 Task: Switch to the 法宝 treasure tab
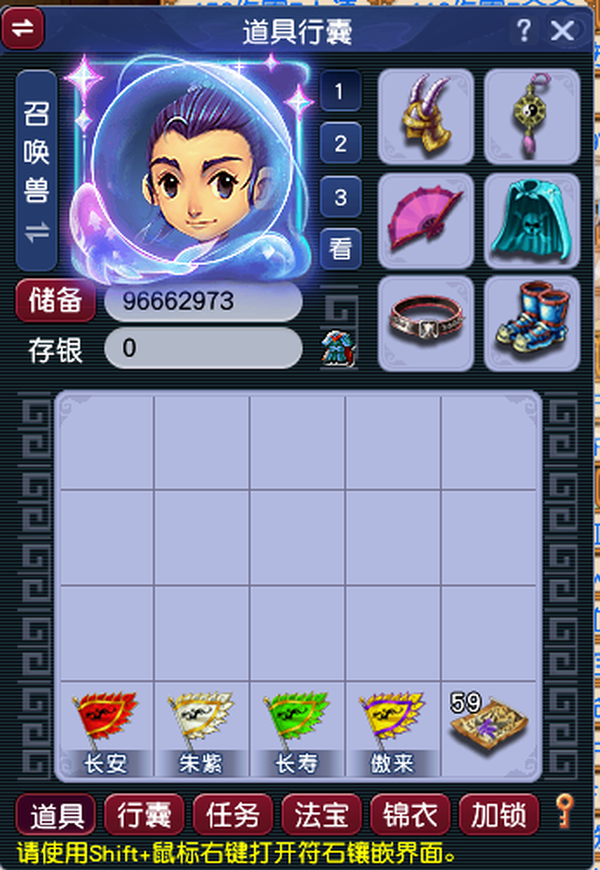click(x=321, y=815)
